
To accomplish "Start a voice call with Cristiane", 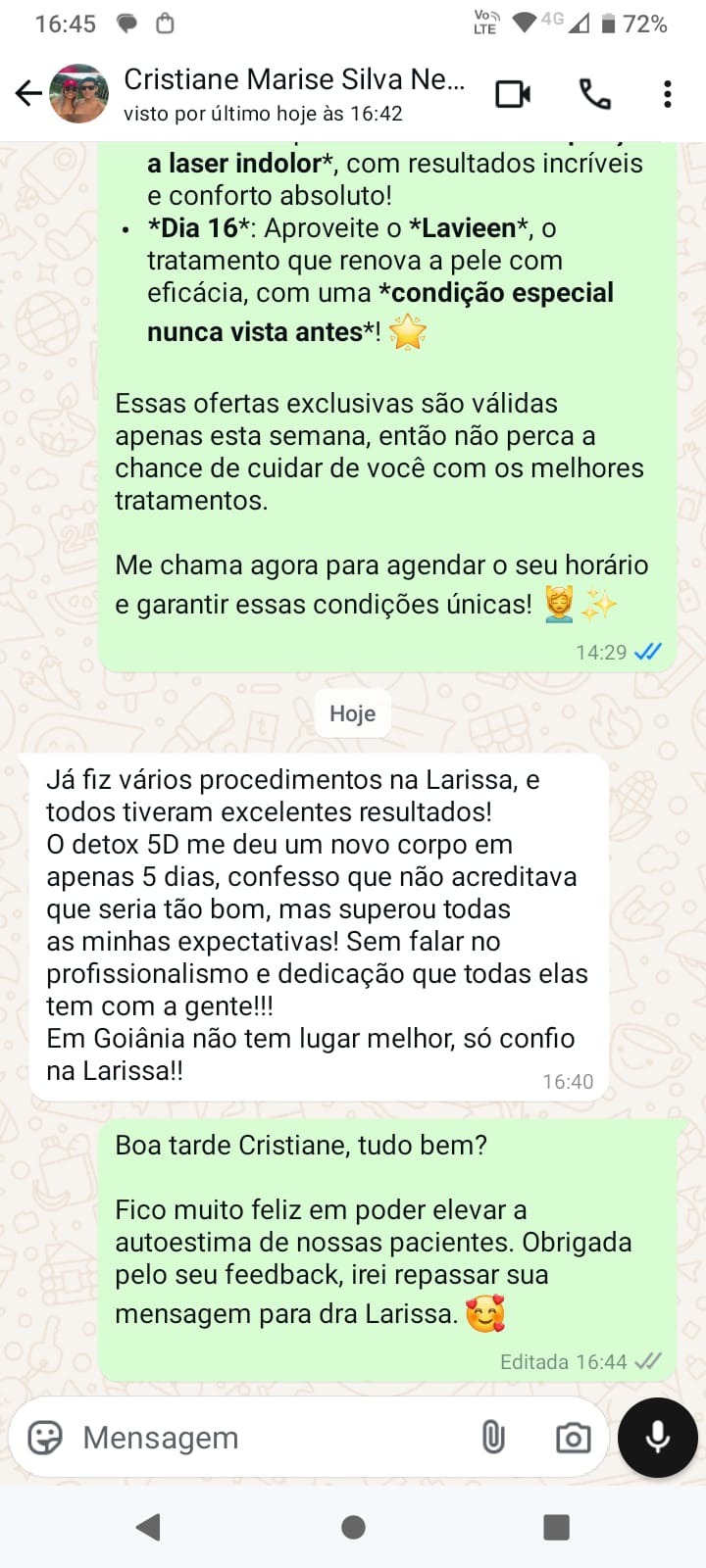I will click(594, 93).
